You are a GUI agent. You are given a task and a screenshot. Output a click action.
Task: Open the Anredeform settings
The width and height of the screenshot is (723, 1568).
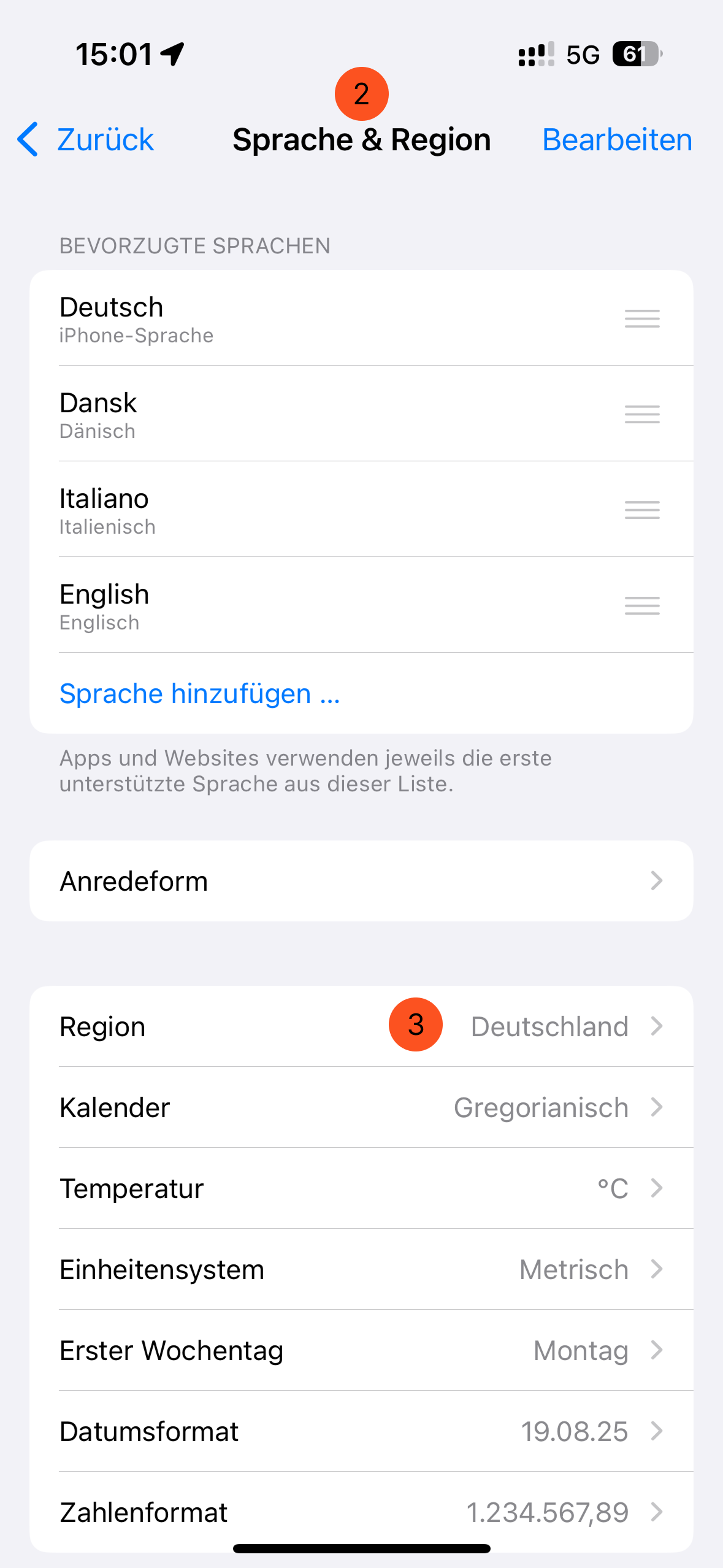click(x=361, y=881)
